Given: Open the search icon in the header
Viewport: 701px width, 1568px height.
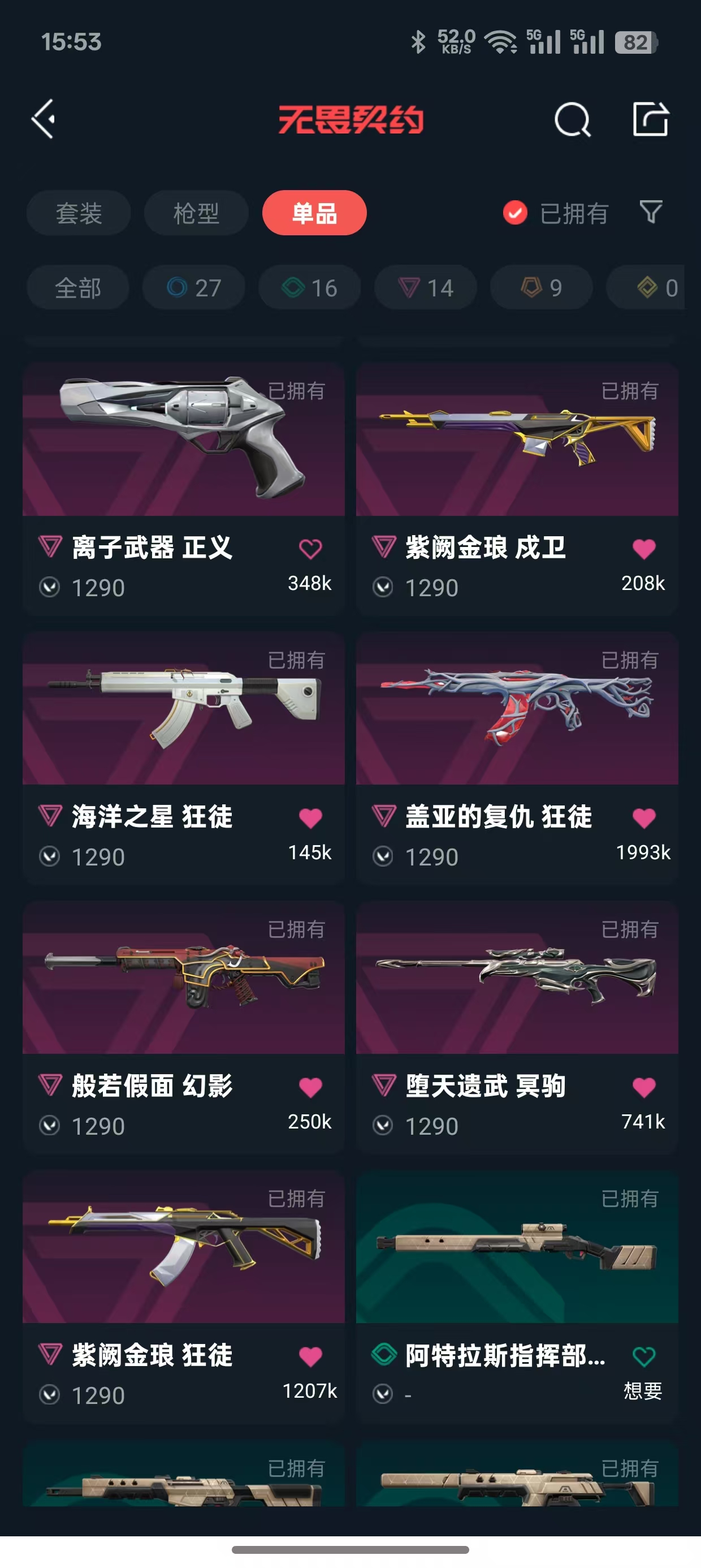Looking at the screenshot, I should (572, 119).
